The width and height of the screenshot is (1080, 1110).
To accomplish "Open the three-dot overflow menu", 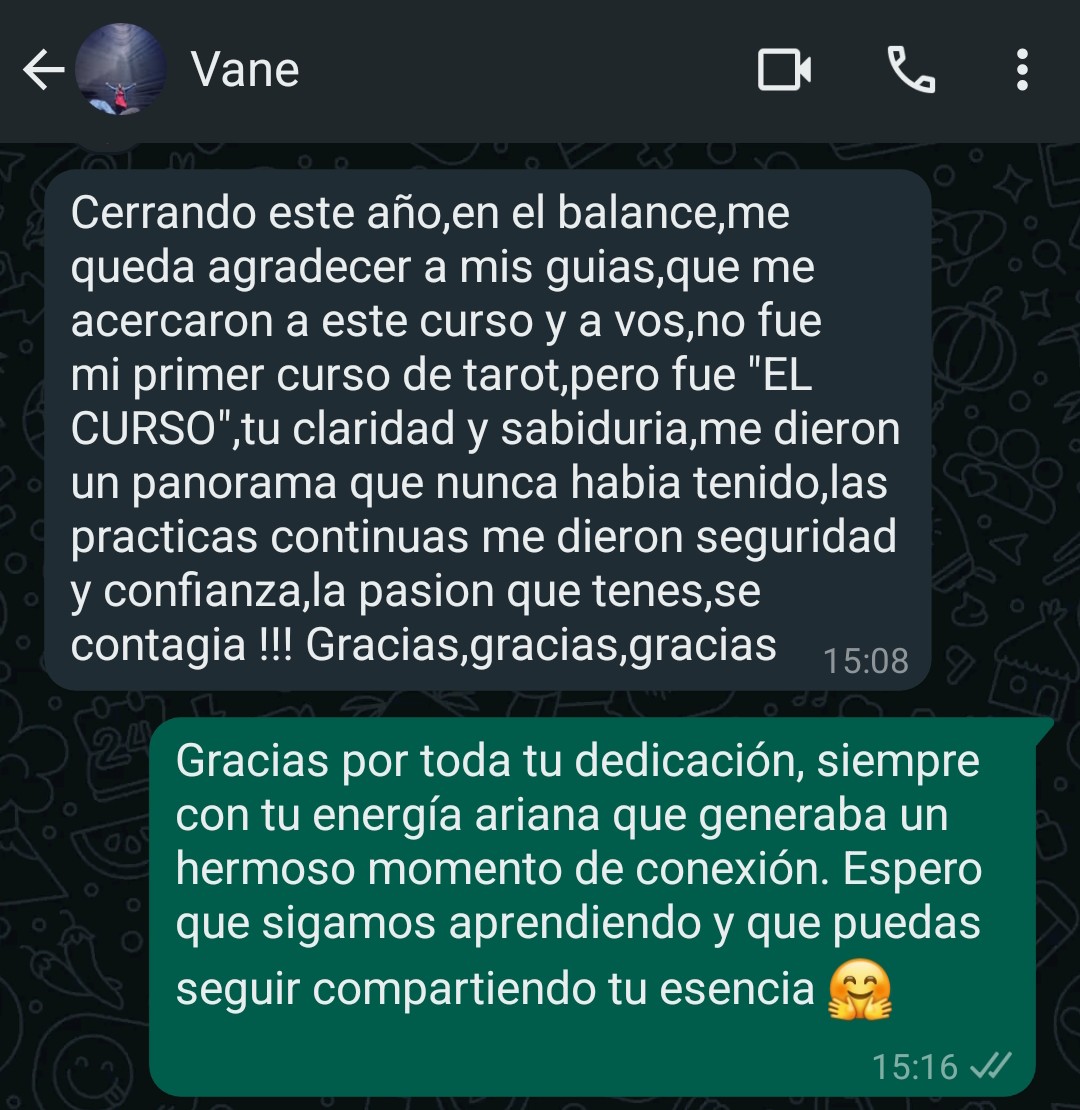I will [x=1021, y=71].
